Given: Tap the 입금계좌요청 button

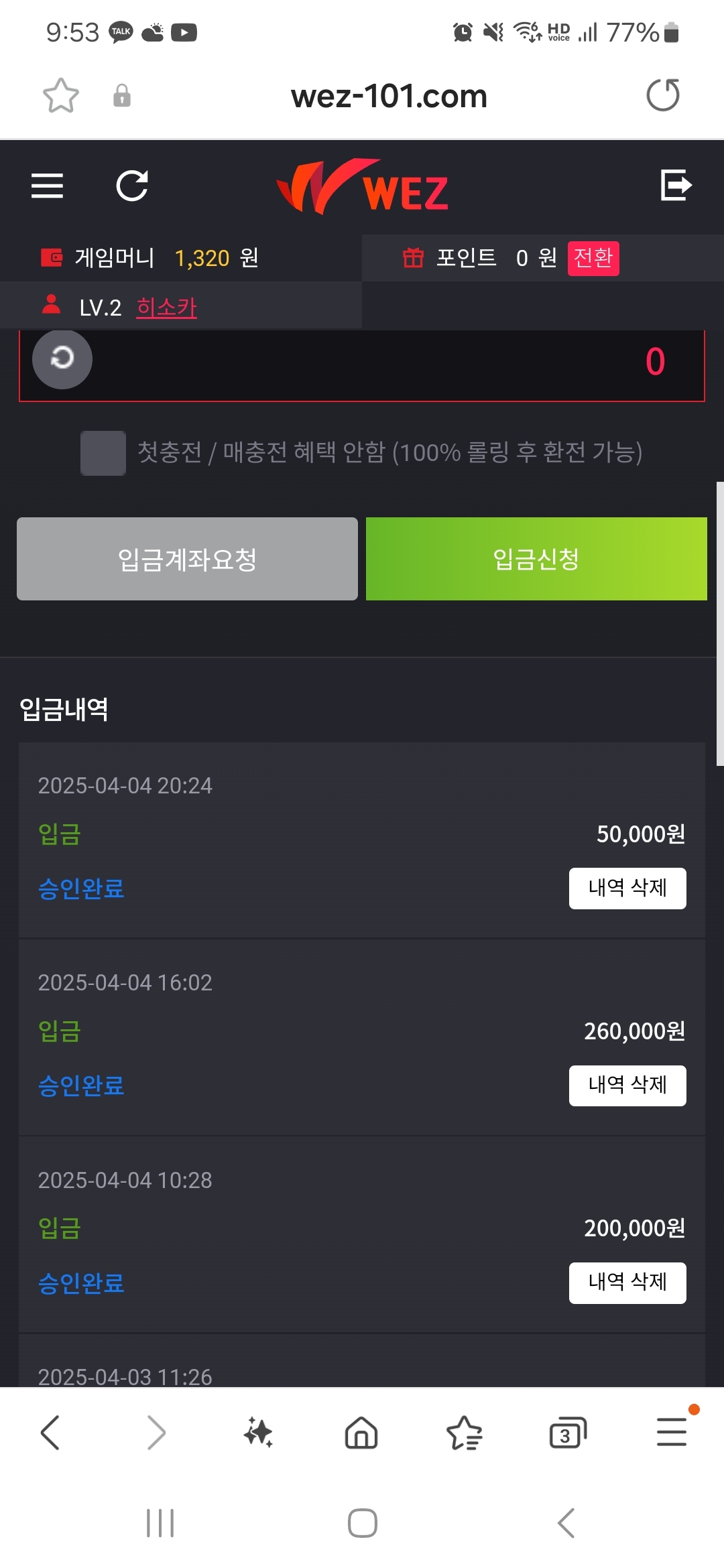Looking at the screenshot, I should point(187,559).
